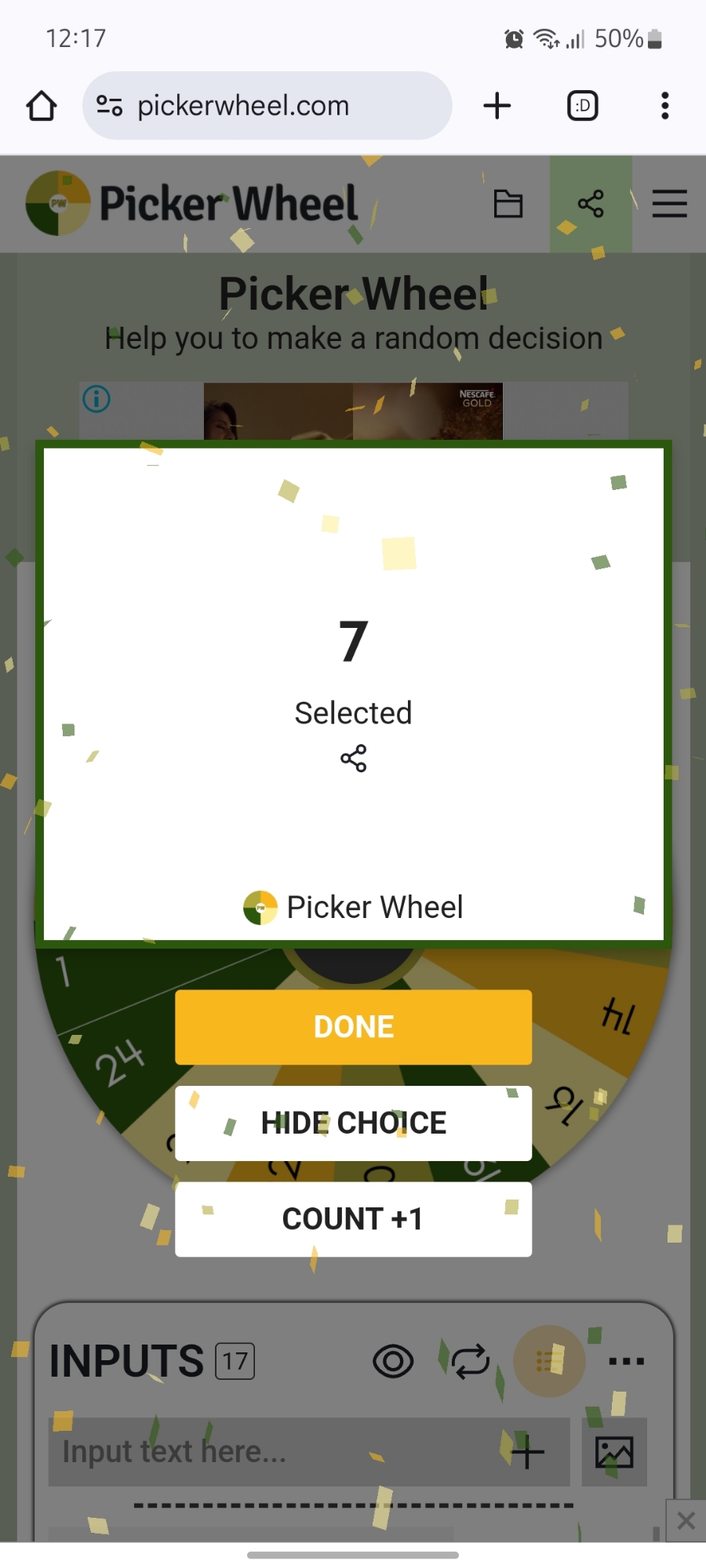This screenshot has height=1568, width=706.
Task: Close the bottom ad banner
Action: [x=686, y=1521]
